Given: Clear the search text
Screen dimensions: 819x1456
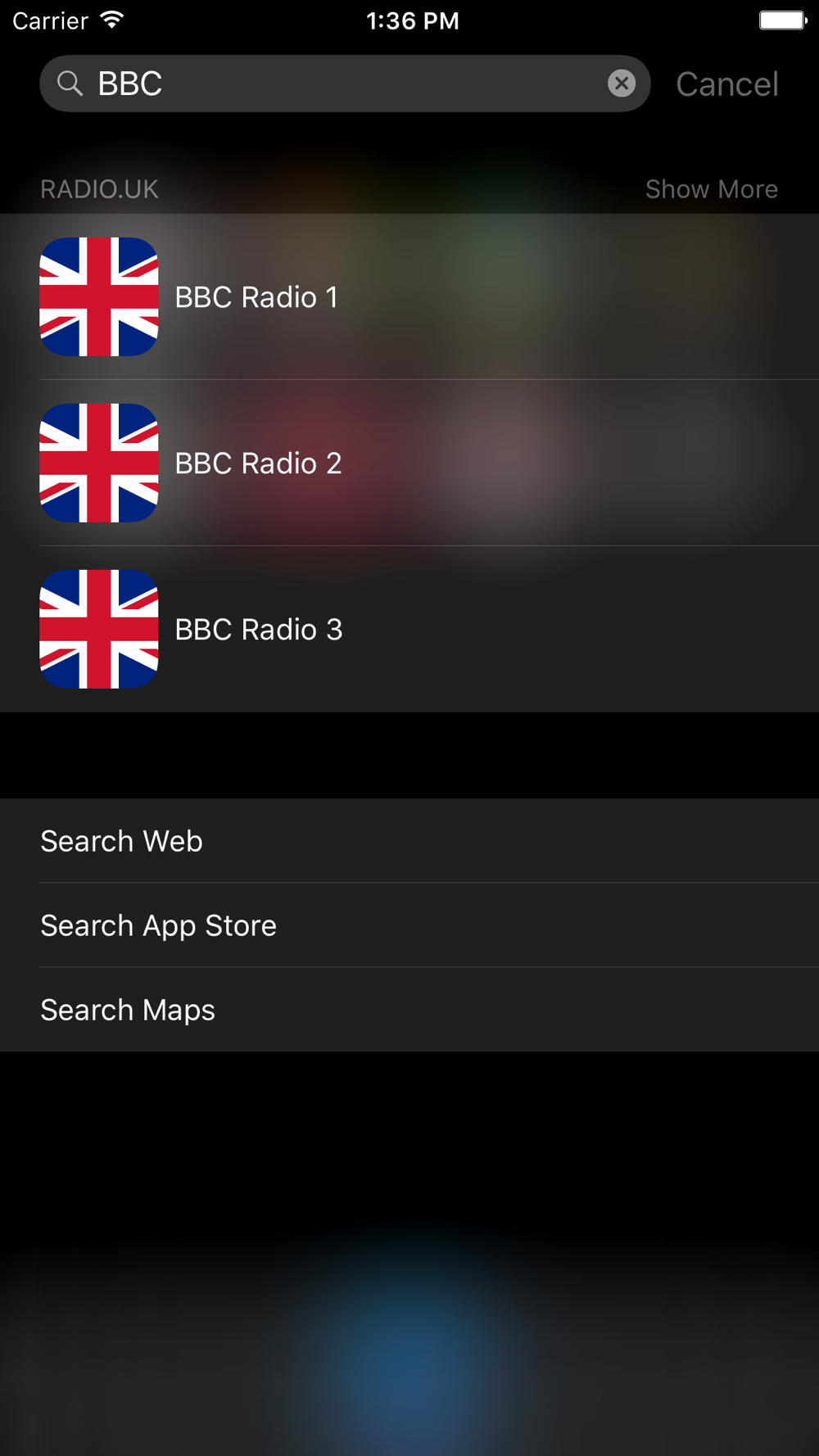Looking at the screenshot, I should (x=622, y=84).
